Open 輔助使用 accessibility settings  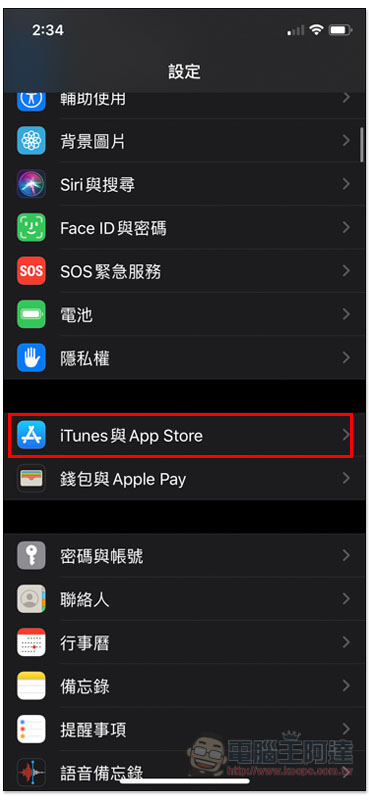point(184,105)
